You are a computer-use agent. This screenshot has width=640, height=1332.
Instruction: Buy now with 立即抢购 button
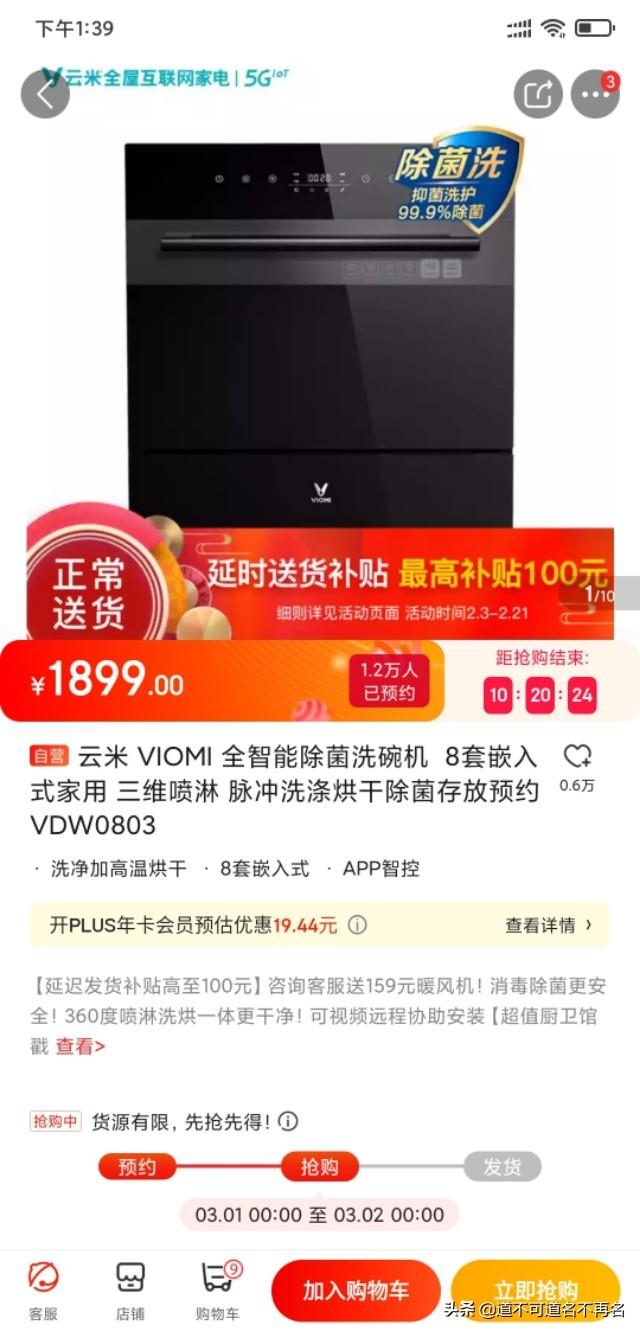click(x=535, y=1290)
